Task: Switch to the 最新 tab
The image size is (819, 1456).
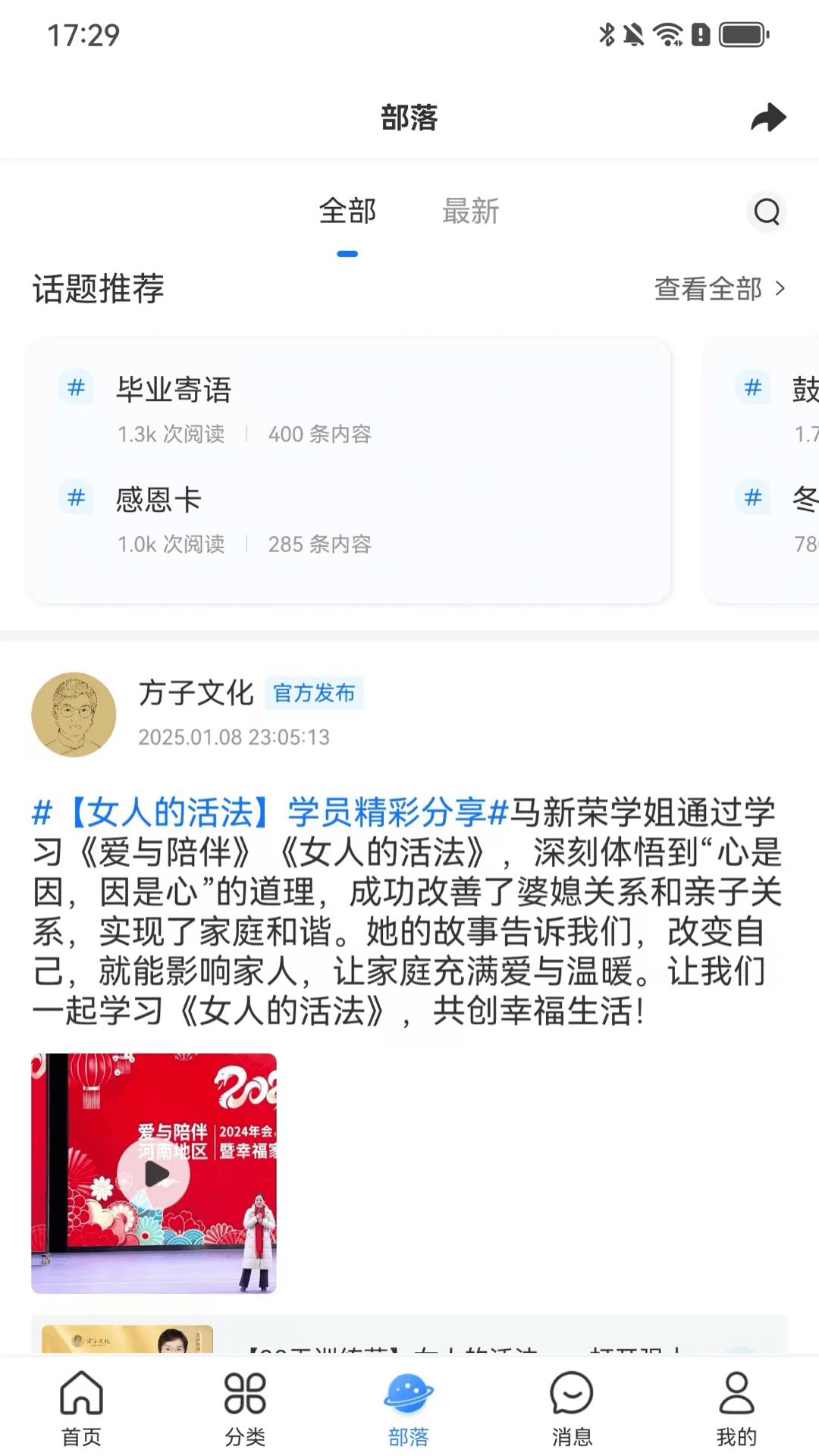Action: click(x=470, y=212)
